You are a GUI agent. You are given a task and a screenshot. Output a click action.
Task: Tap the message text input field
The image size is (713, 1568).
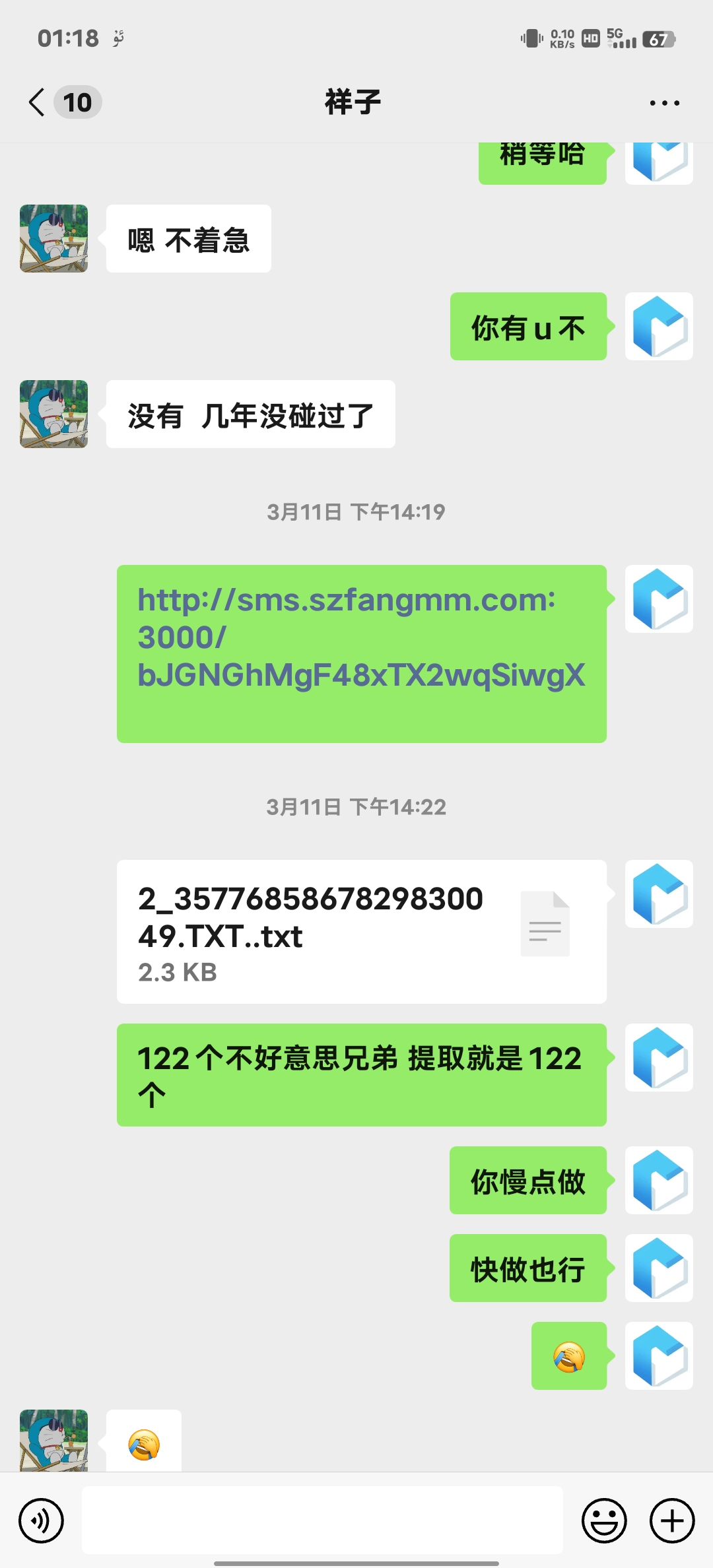(322, 1520)
